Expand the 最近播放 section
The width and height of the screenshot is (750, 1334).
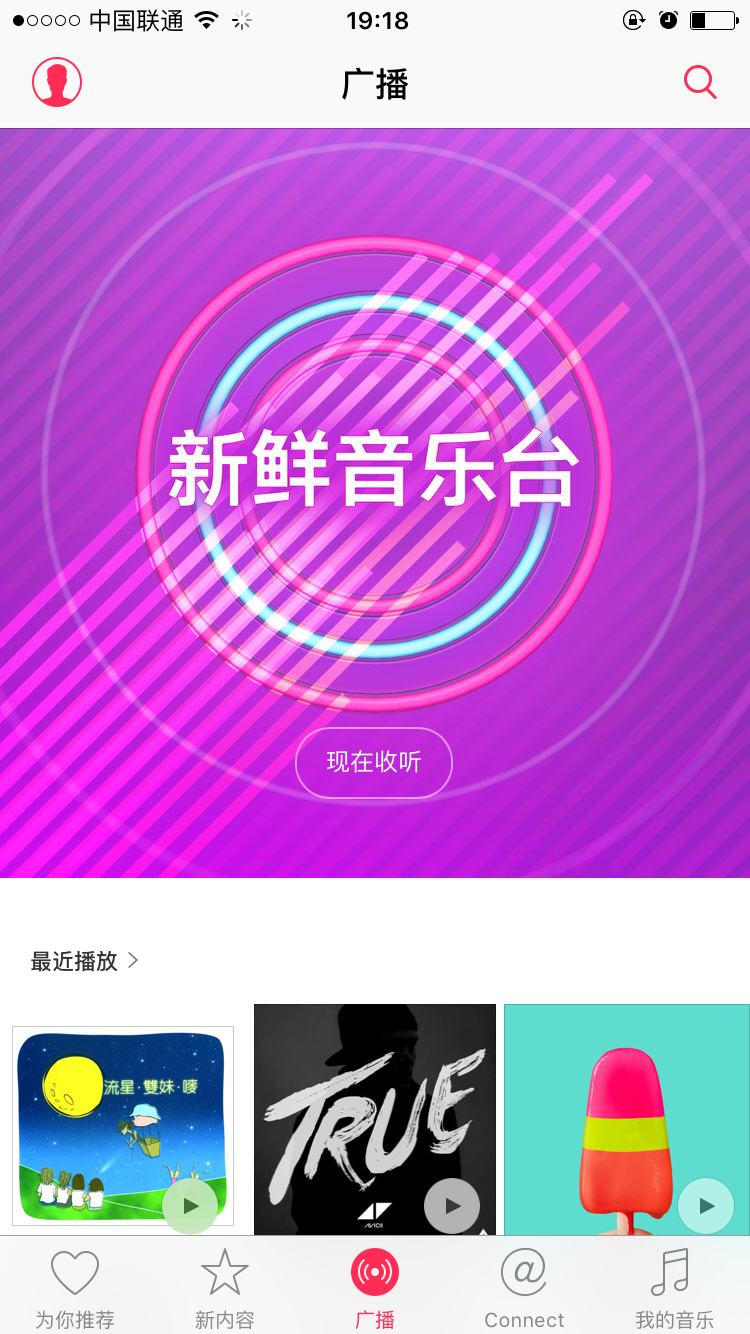coord(85,961)
